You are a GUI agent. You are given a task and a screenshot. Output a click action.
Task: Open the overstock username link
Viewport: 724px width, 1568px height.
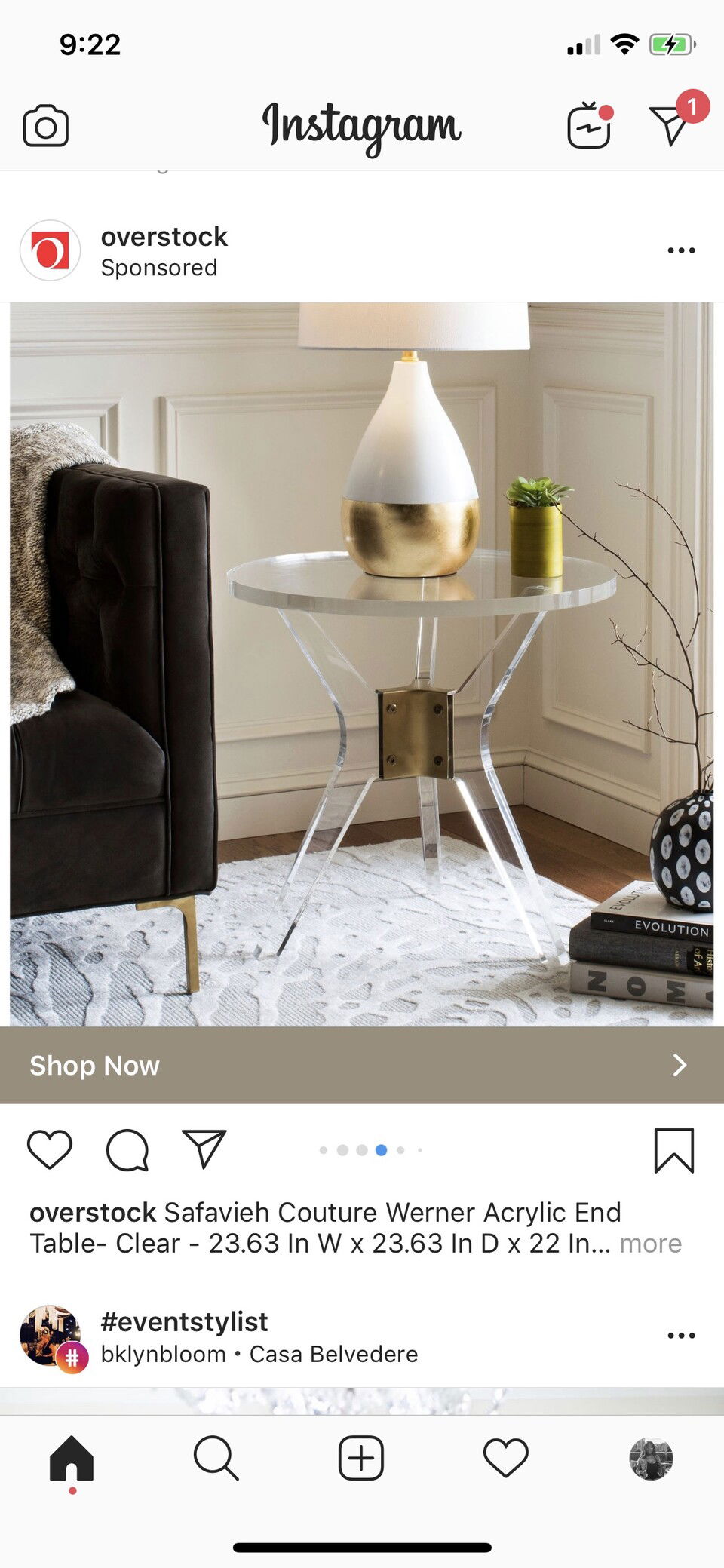tap(164, 237)
